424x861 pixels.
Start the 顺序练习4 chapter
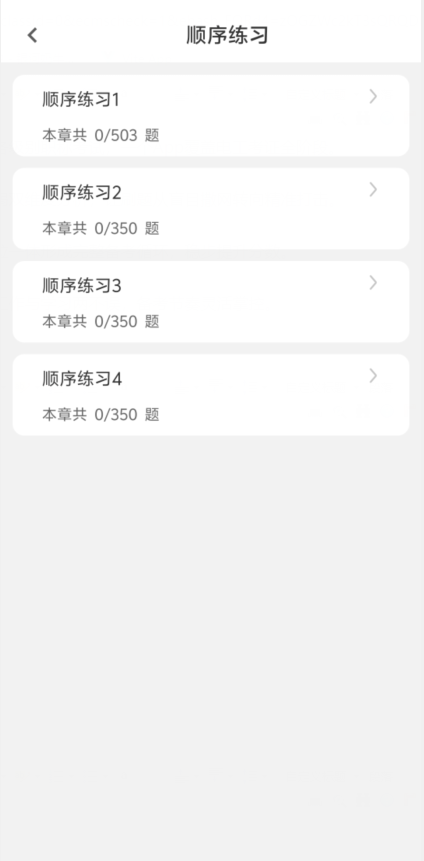click(x=211, y=395)
